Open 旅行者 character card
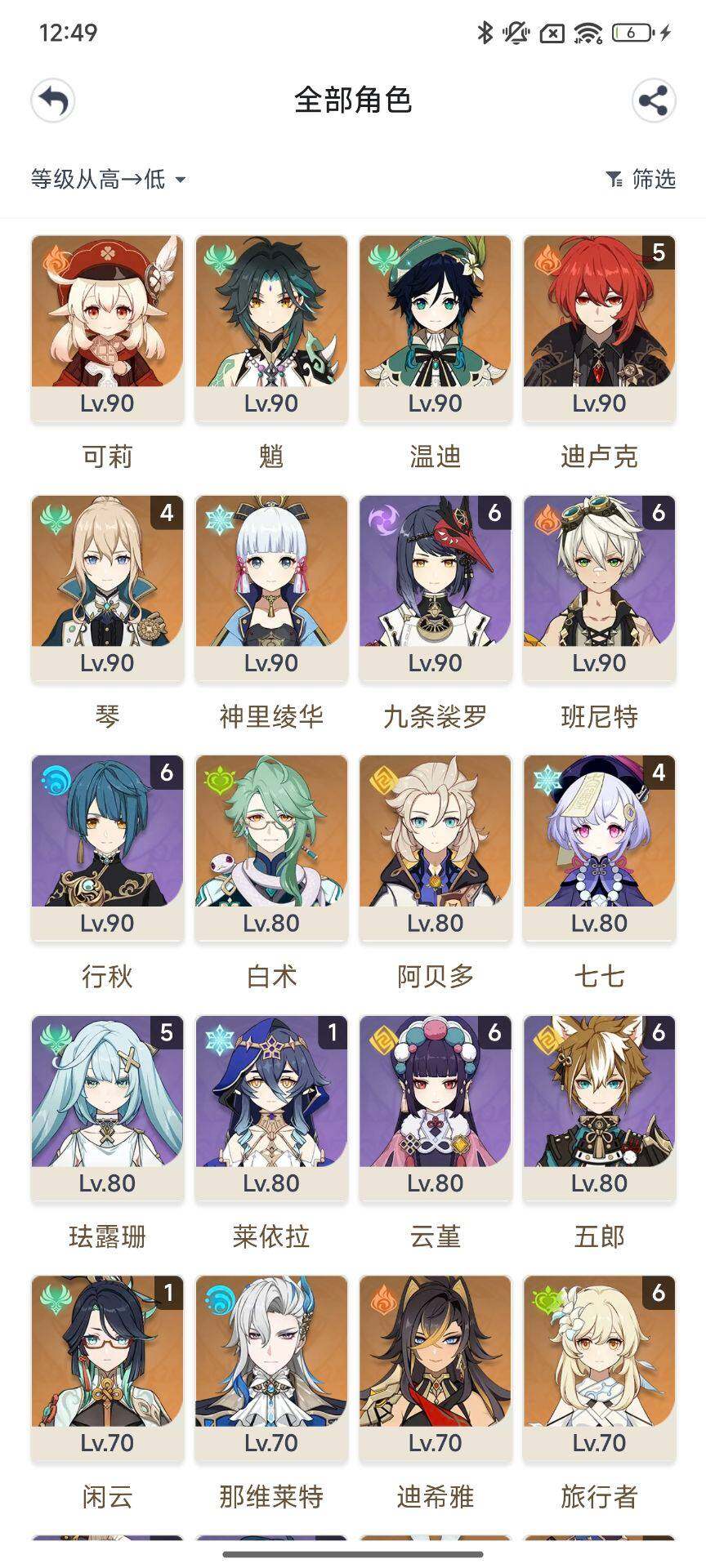 599,1368
